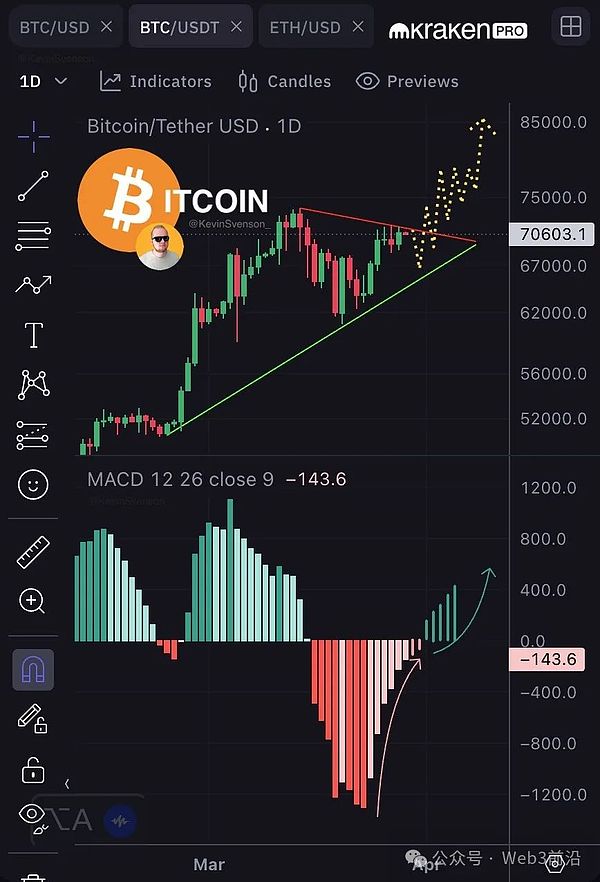The height and width of the screenshot is (882, 600).
Task: Tap the Previews option
Action: pyautogui.click(x=407, y=81)
